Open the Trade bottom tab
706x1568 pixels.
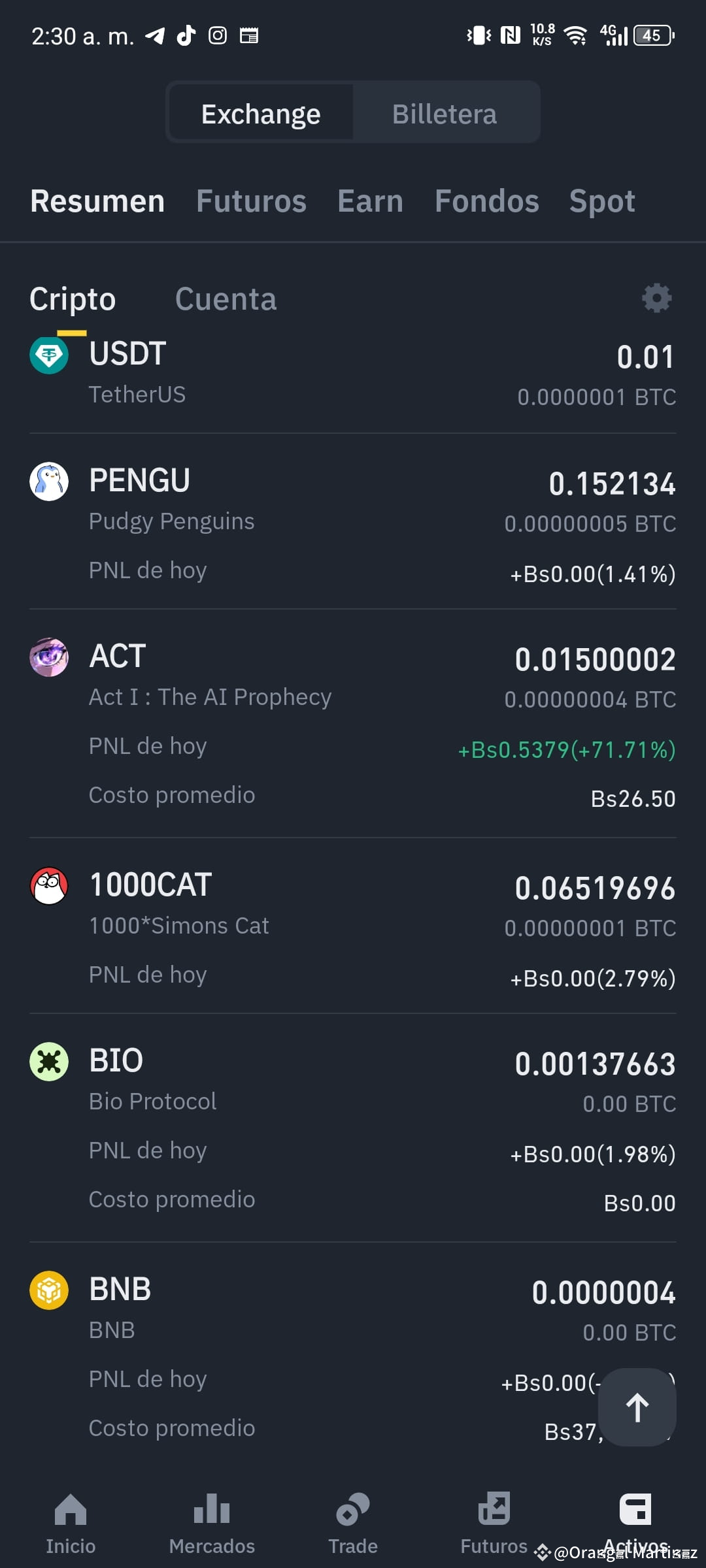[x=353, y=1524]
